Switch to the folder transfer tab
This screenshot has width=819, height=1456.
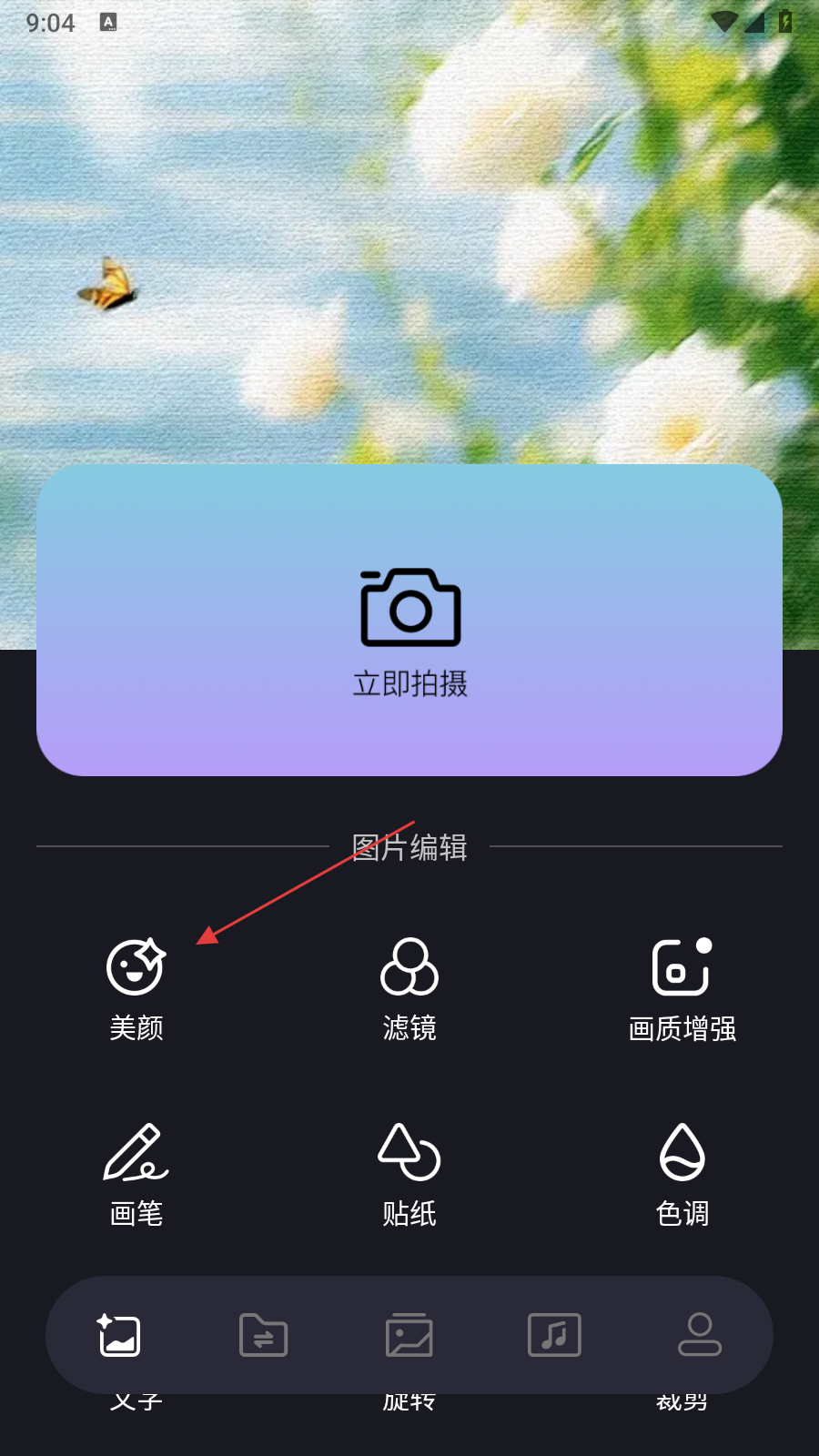264,1335
